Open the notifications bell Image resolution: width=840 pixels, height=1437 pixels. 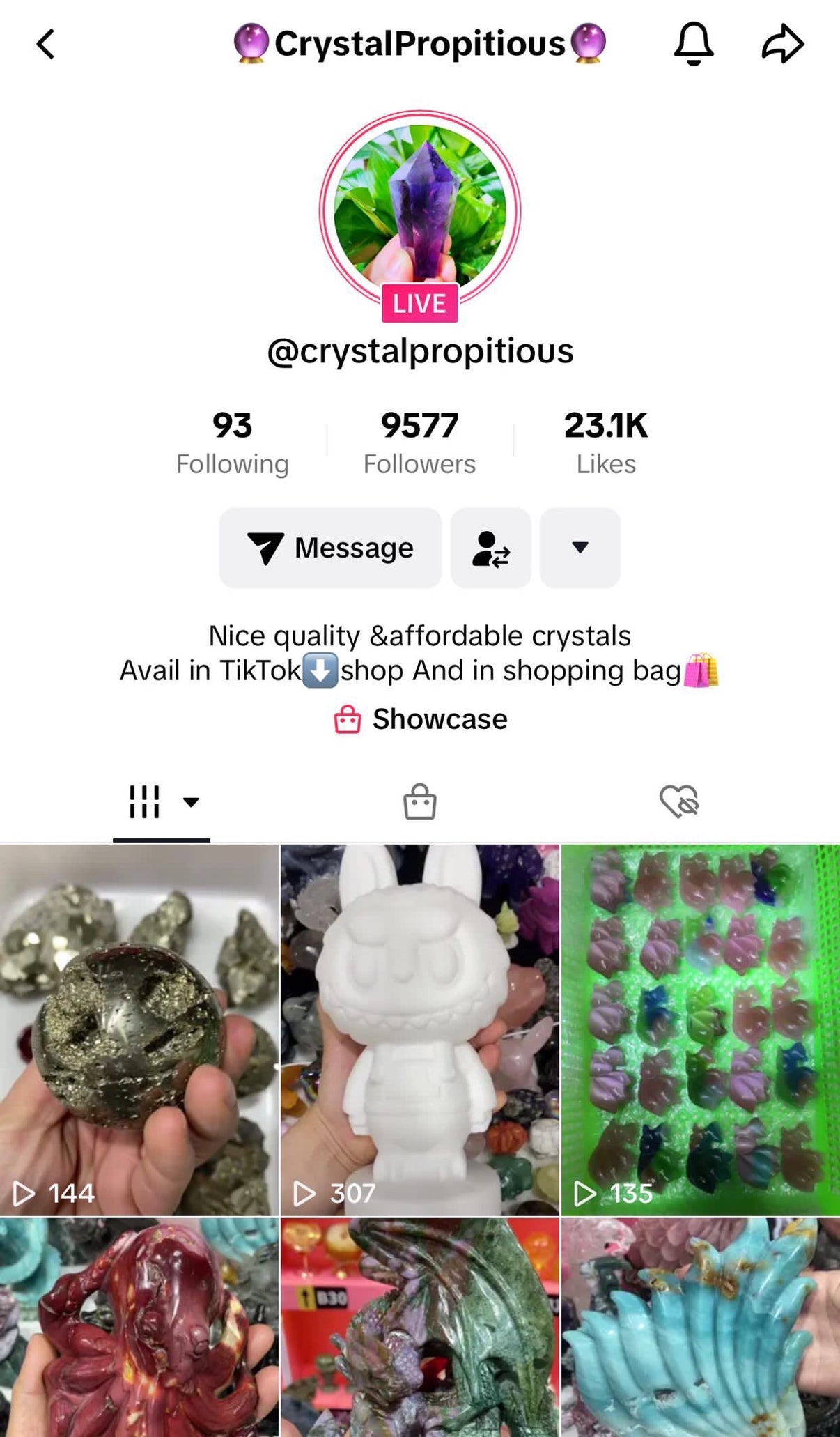click(693, 44)
